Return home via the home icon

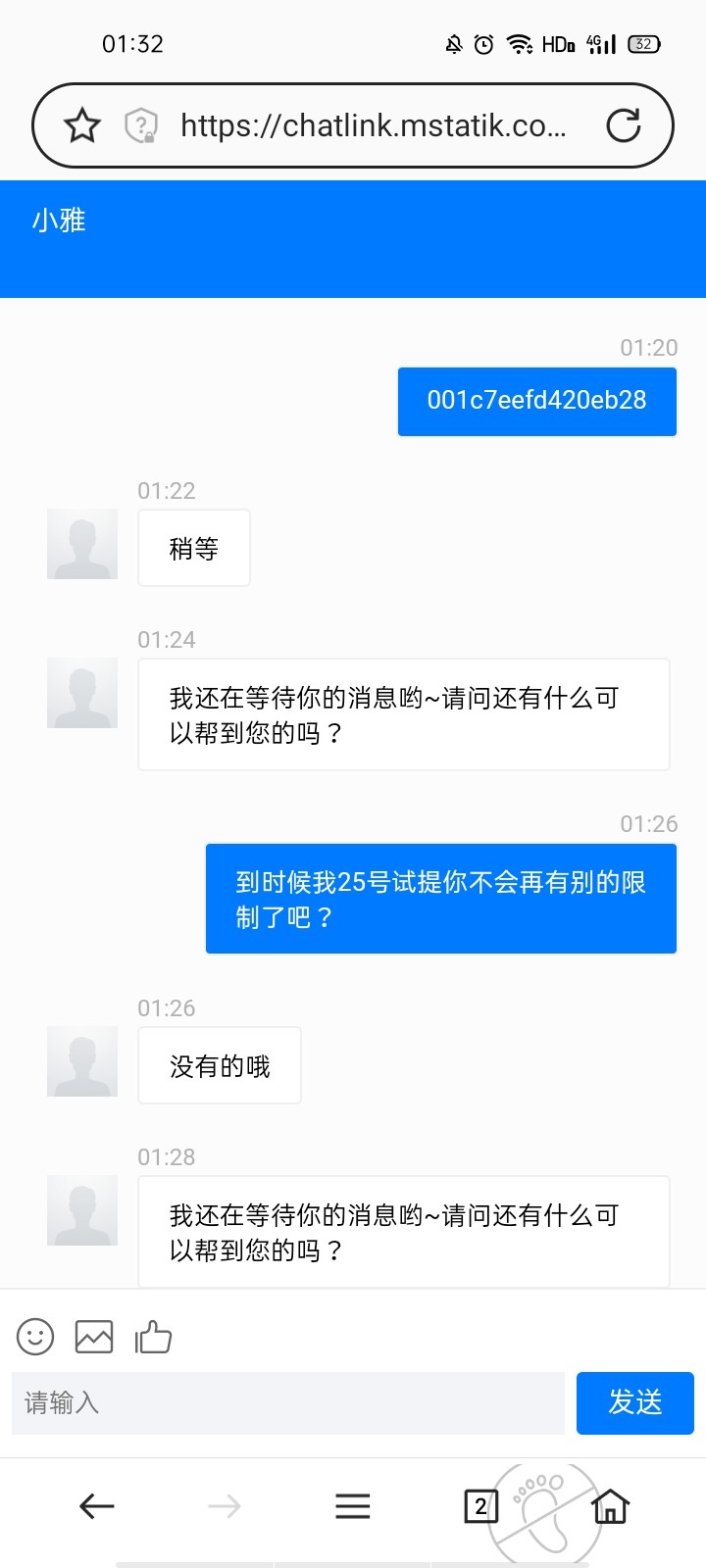(x=609, y=1506)
